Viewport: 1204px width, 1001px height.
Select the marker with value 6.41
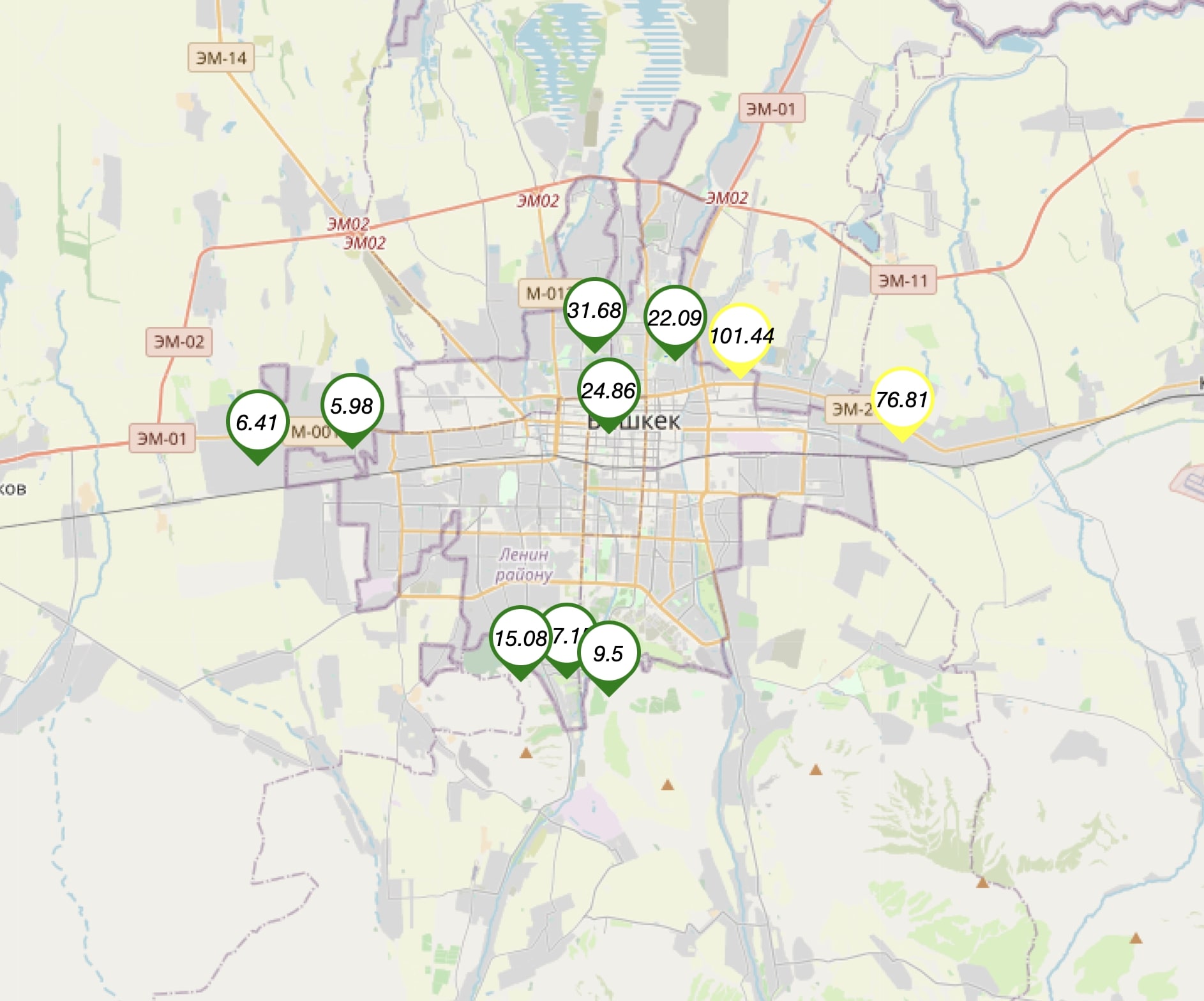(x=257, y=422)
